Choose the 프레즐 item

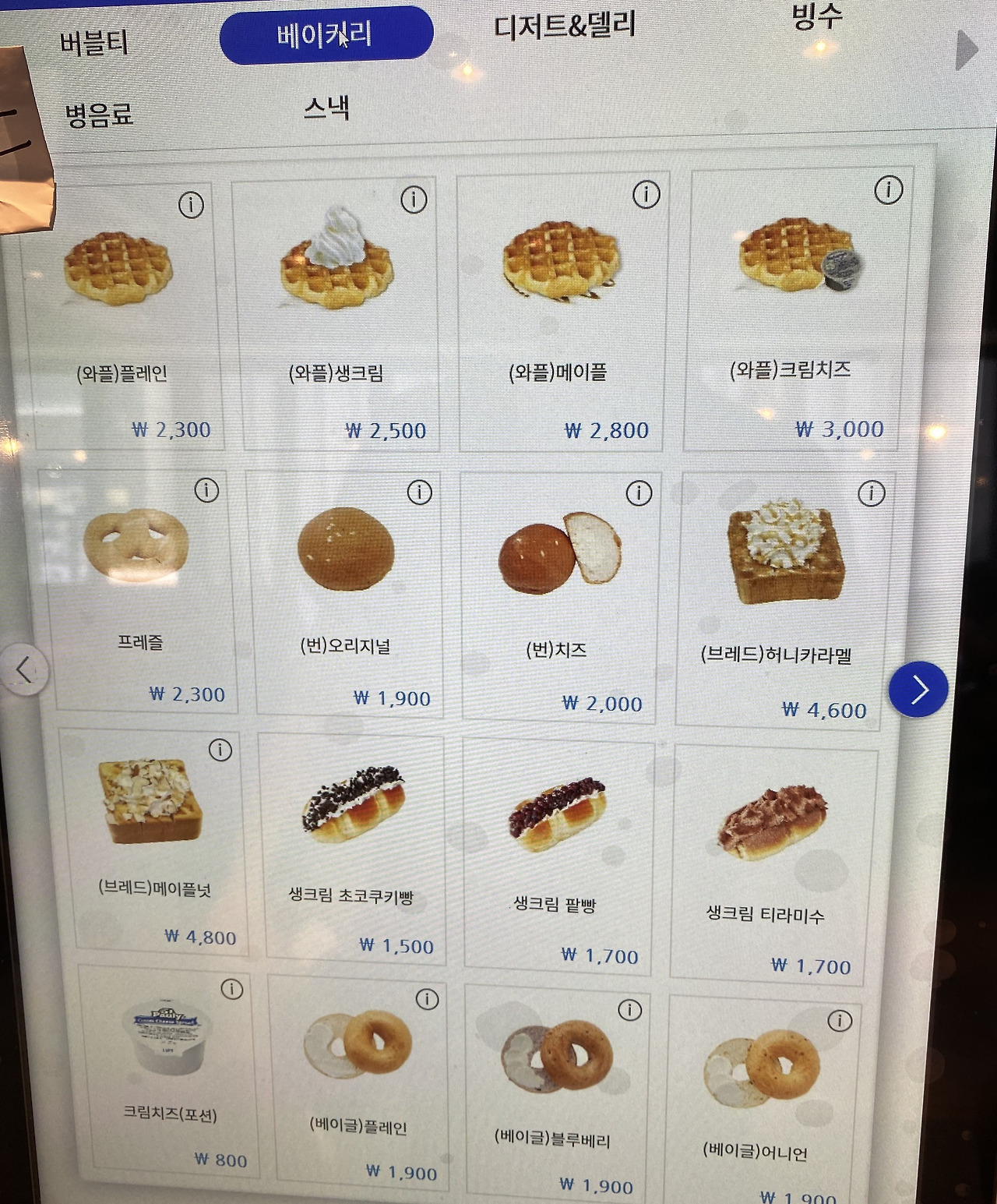(x=140, y=590)
